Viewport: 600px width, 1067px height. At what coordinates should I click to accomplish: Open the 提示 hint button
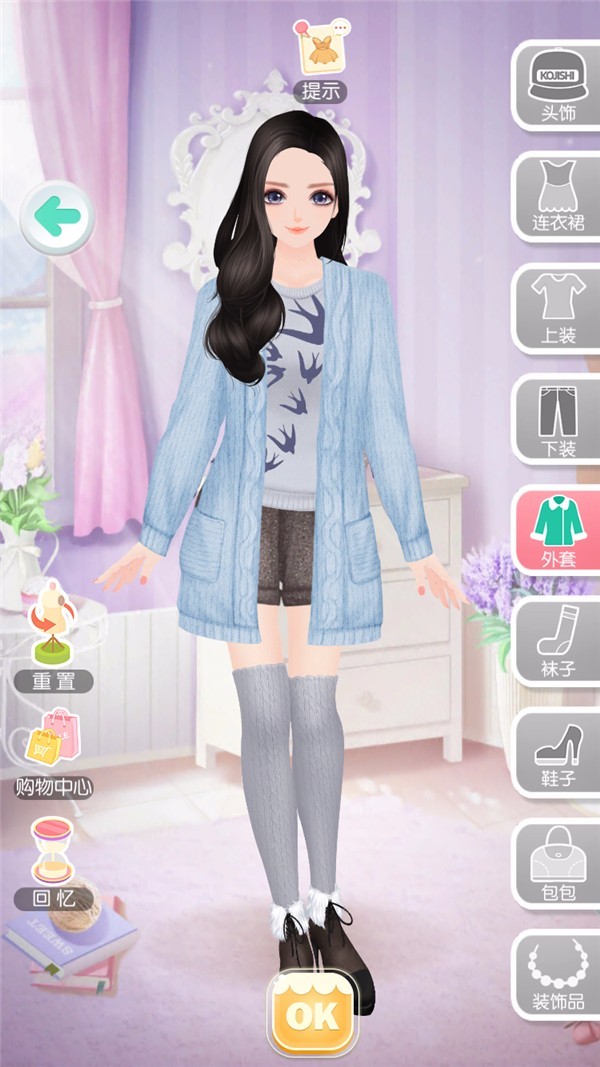pyautogui.click(x=321, y=60)
